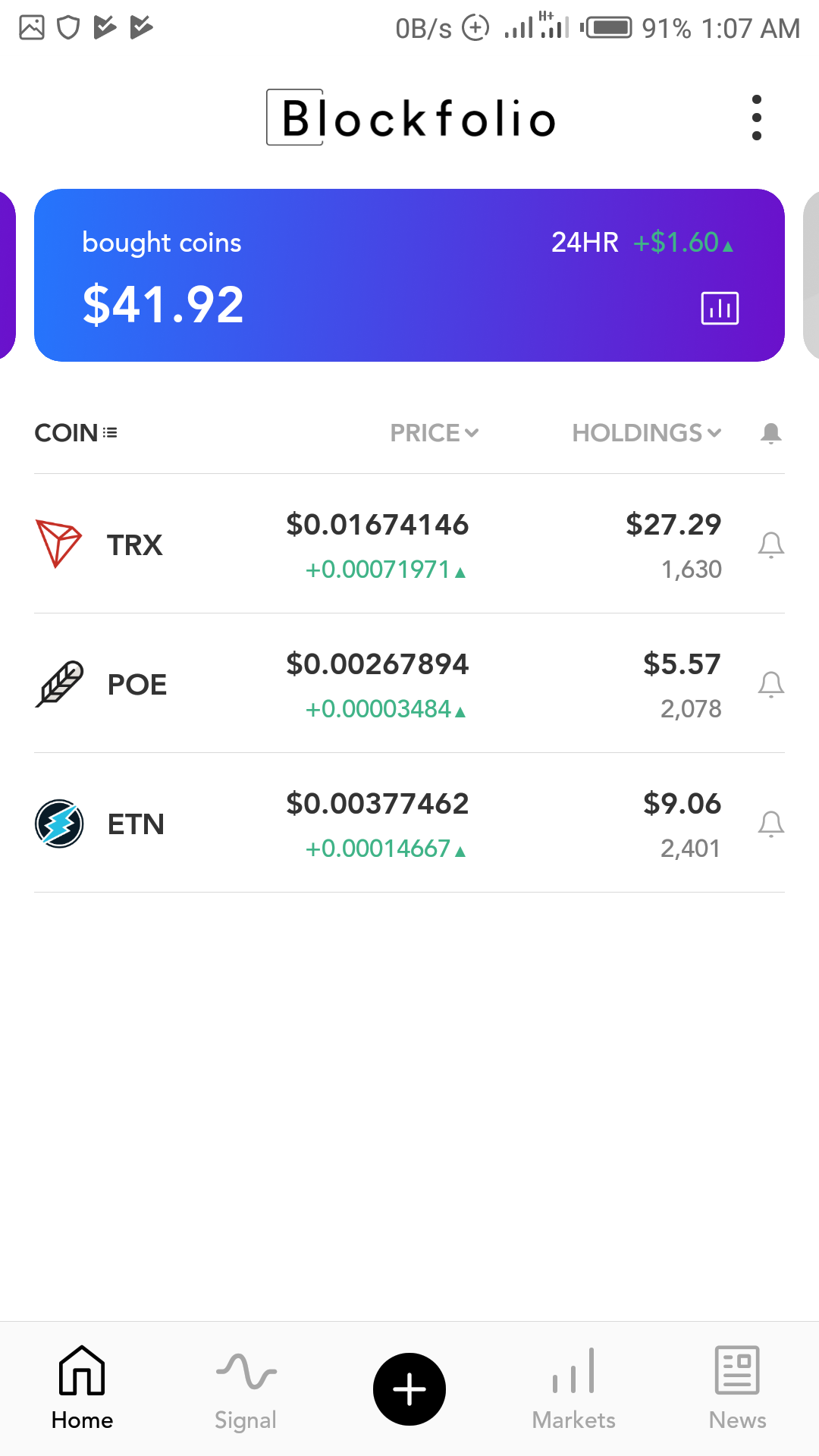
Task: Go to the Home tab
Action: pyautogui.click(x=82, y=1388)
